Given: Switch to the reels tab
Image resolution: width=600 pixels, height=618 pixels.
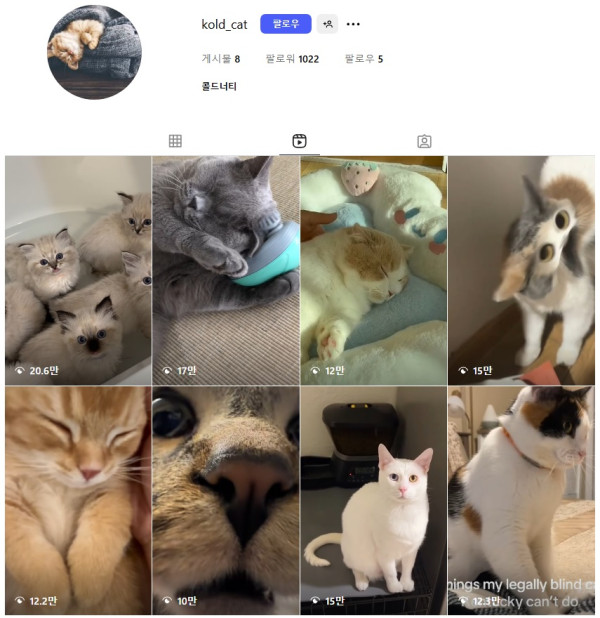Looking at the screenshot, I should pyautogui.click(x=299, y=141).
